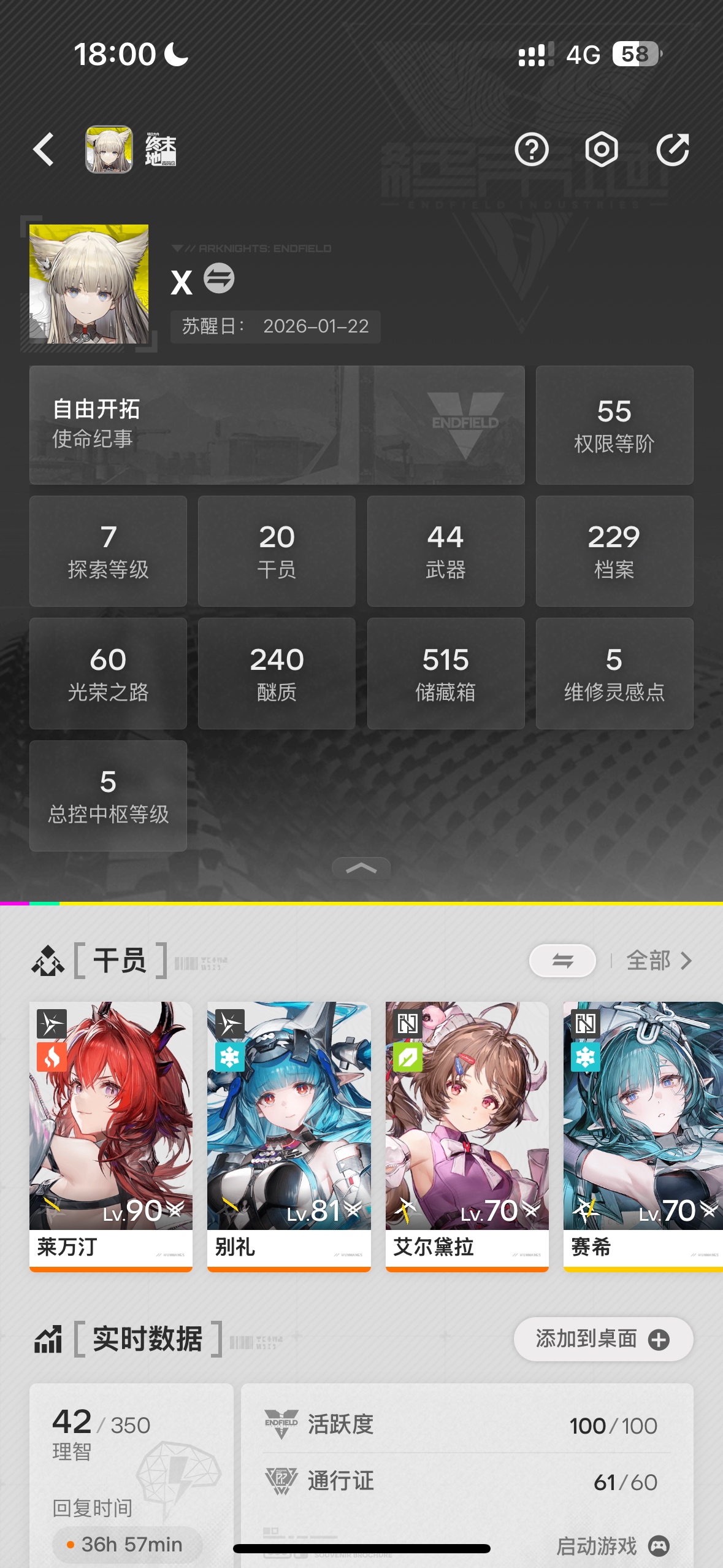723x1568 pixels.
Task: Launch the game via 启动游戏
Action: [x=612, y=1546]
